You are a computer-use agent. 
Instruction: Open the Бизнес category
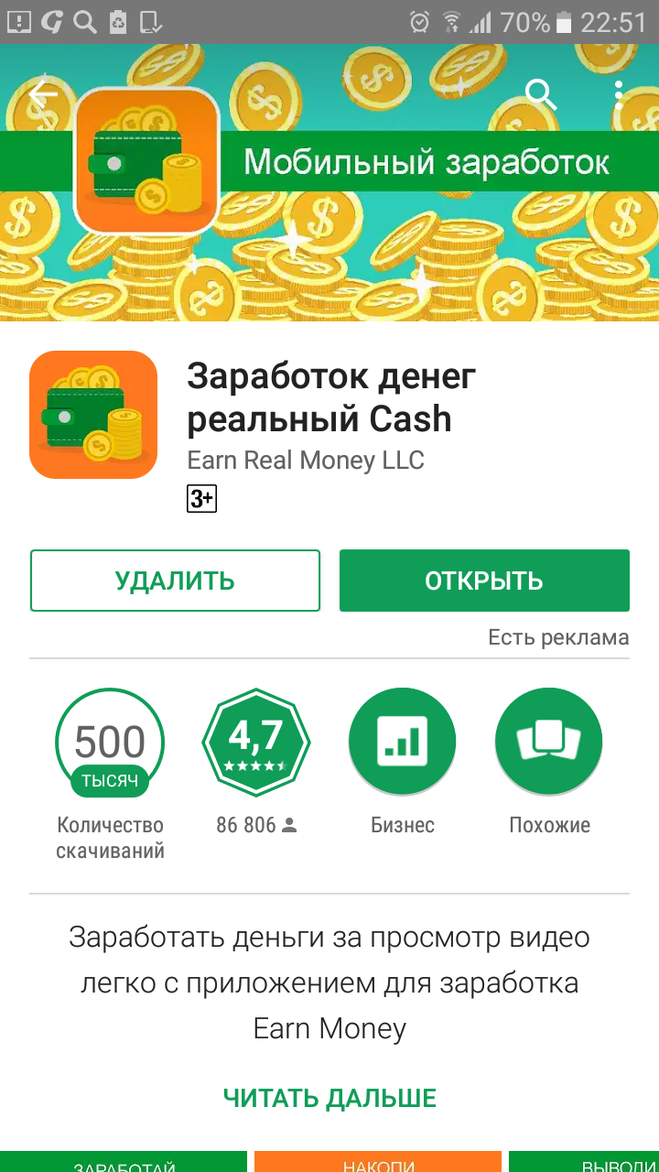(402, 742)
